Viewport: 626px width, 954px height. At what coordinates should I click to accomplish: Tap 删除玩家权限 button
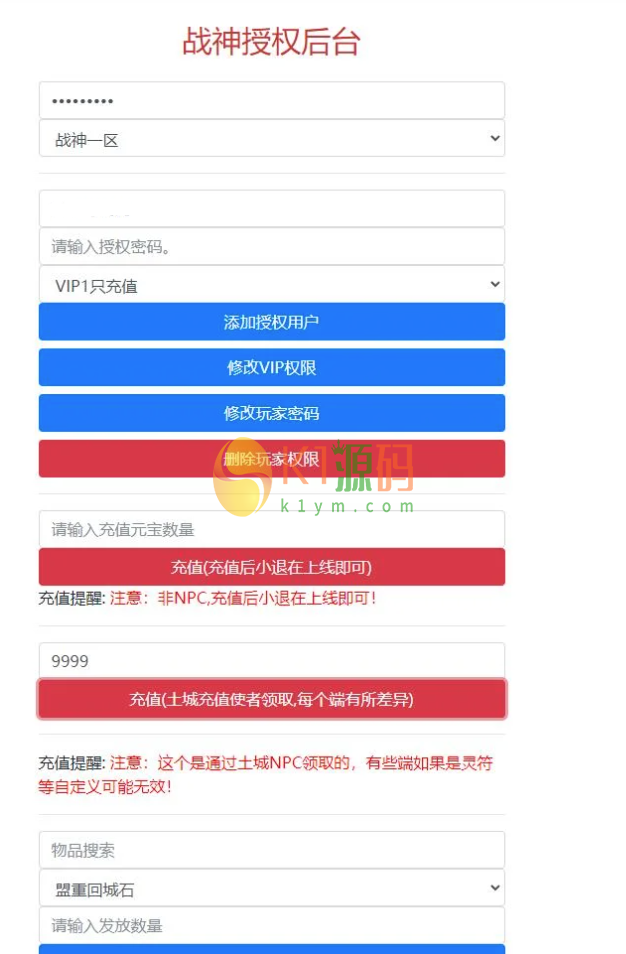point(271,459)
